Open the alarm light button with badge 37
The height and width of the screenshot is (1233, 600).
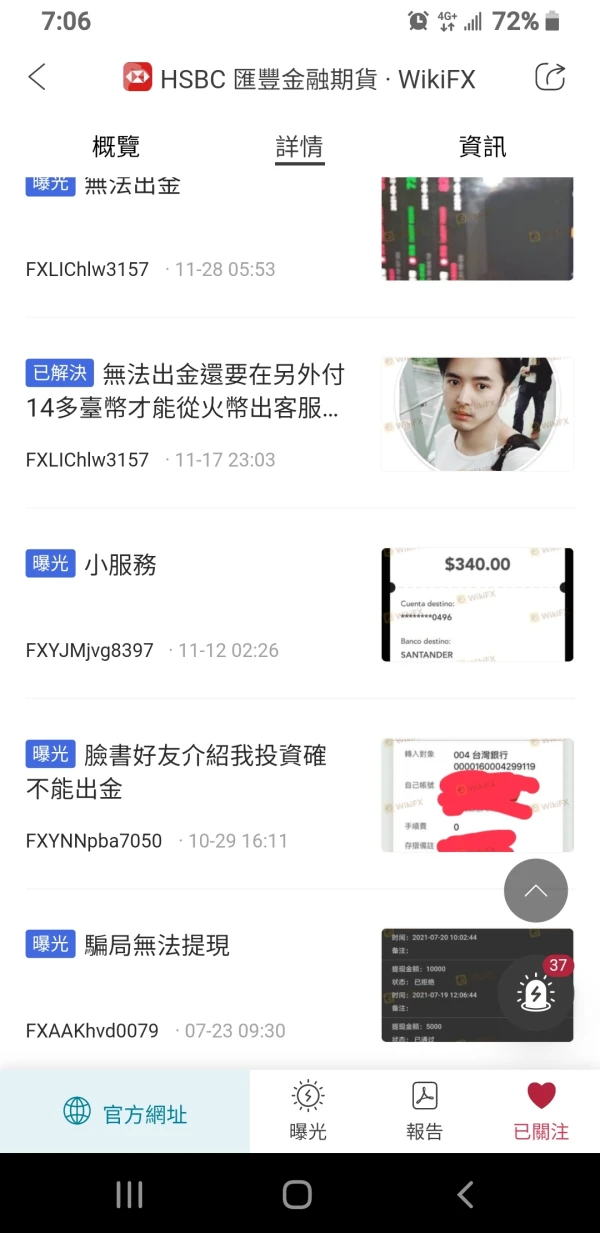(x=537, y=992)
